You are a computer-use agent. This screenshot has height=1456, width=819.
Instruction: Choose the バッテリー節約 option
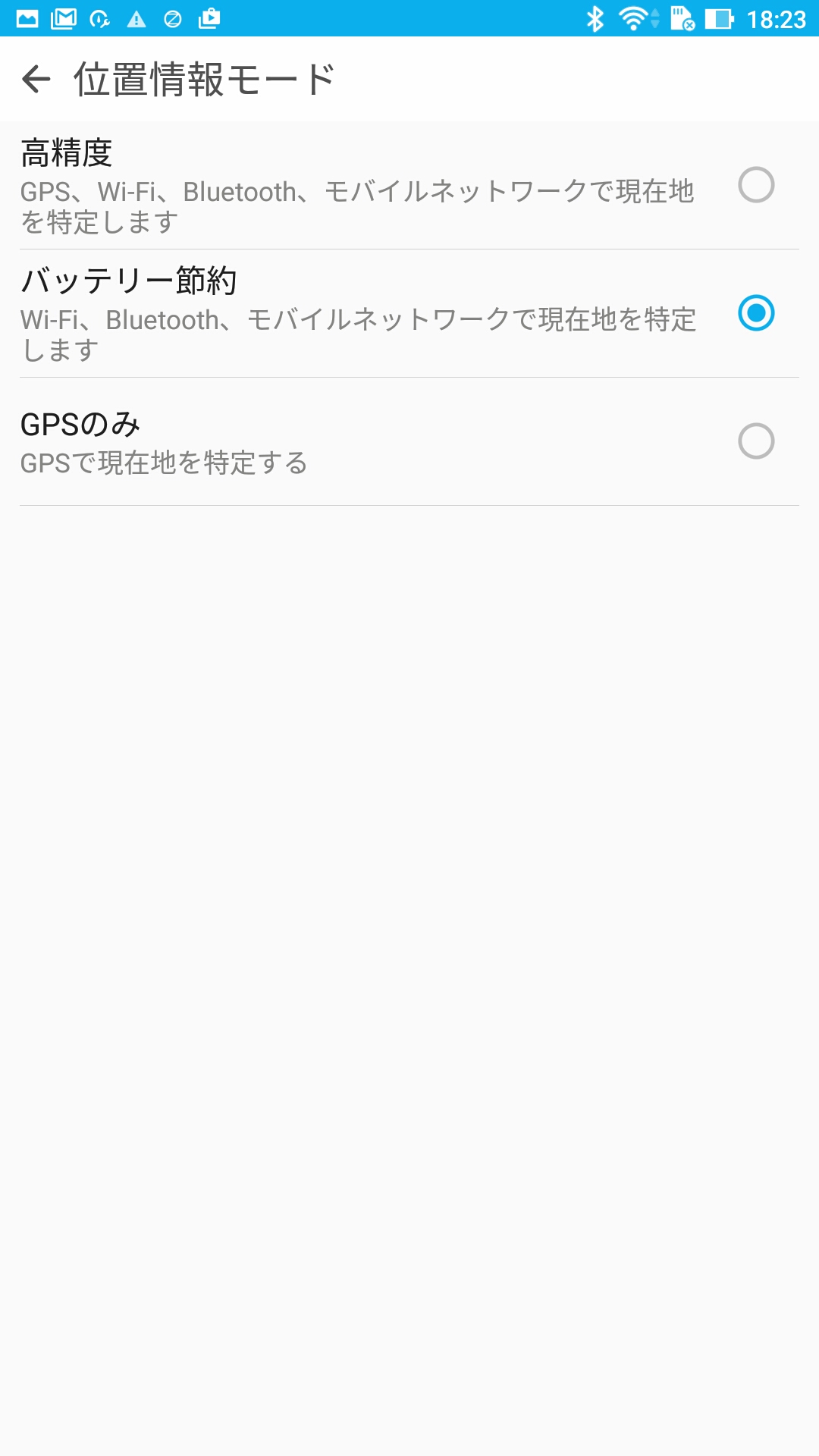tap(409, 313)
